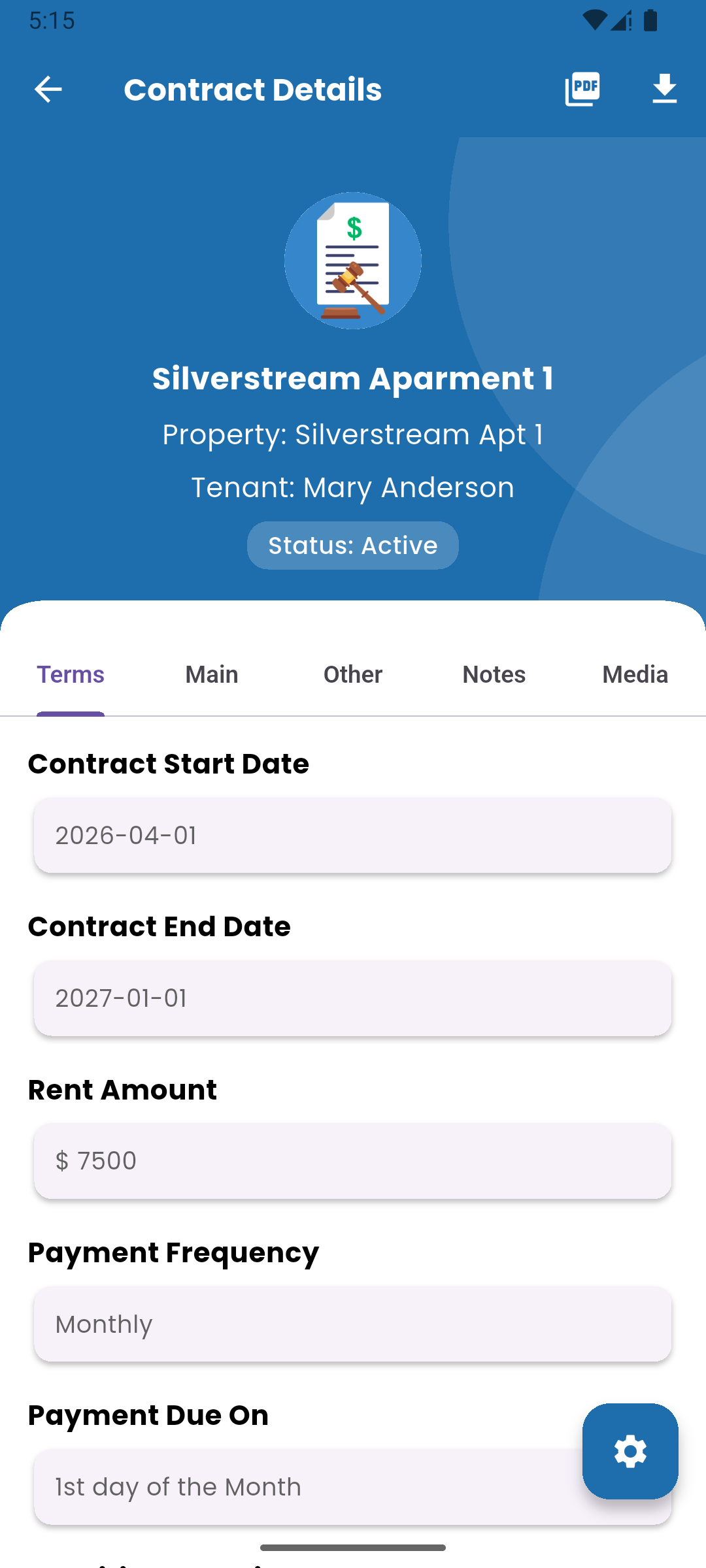Select the Contract Start Date field
This screenshot has height=1568, width=706.
pos(352,835)
